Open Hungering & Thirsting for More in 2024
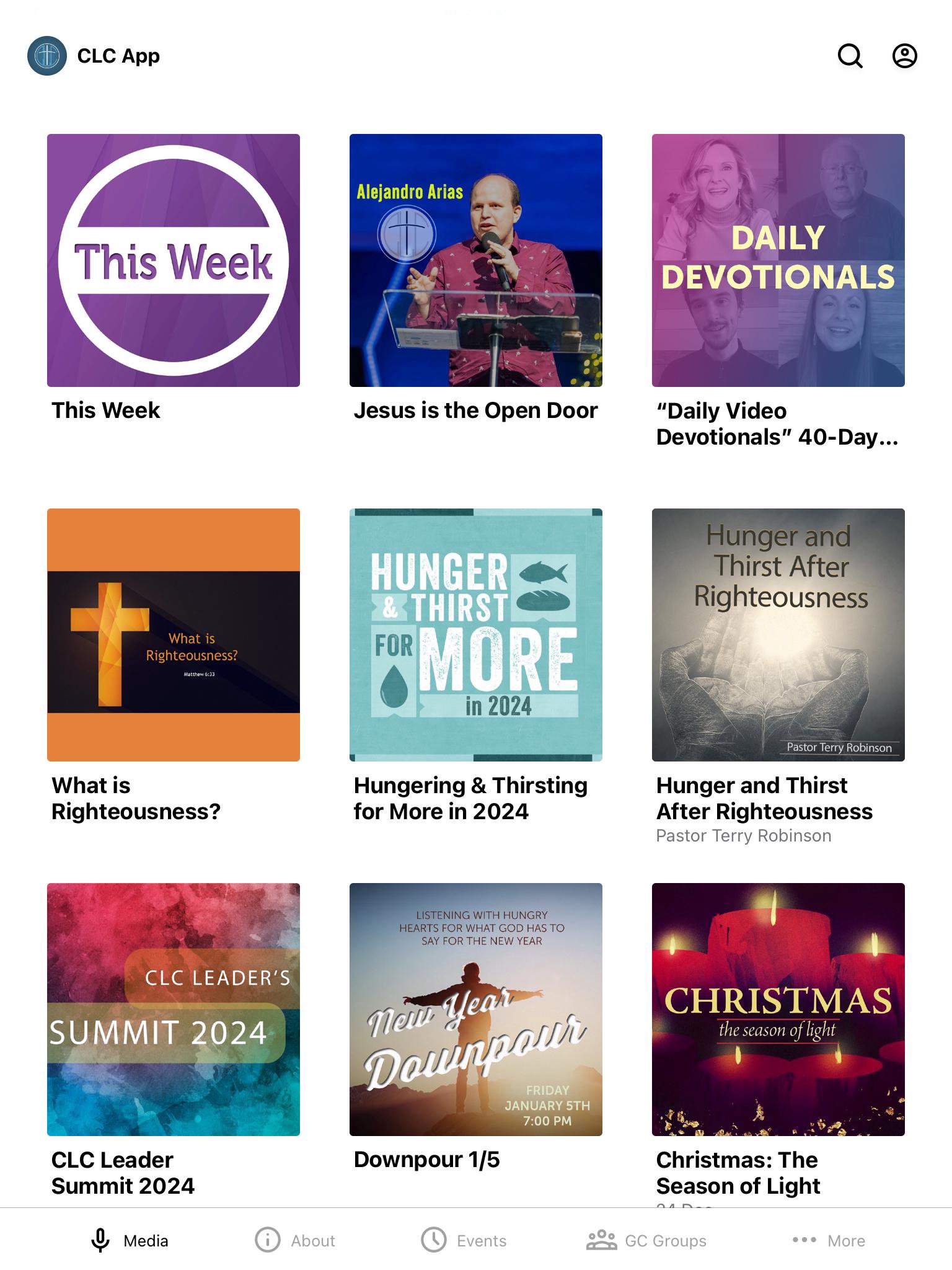952x1270 pixels. point(476,635)
